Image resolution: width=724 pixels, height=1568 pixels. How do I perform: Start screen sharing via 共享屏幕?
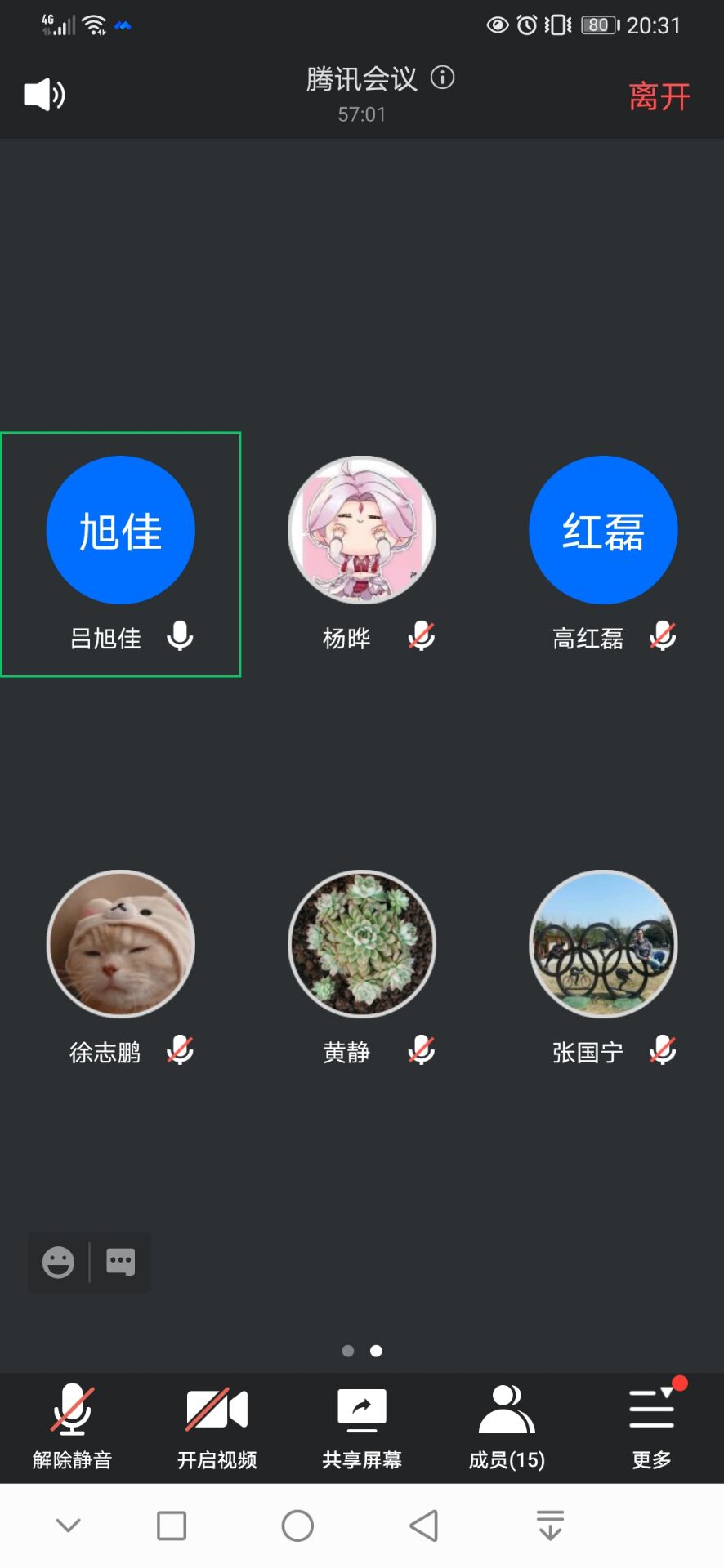[x=362, y=1426]
